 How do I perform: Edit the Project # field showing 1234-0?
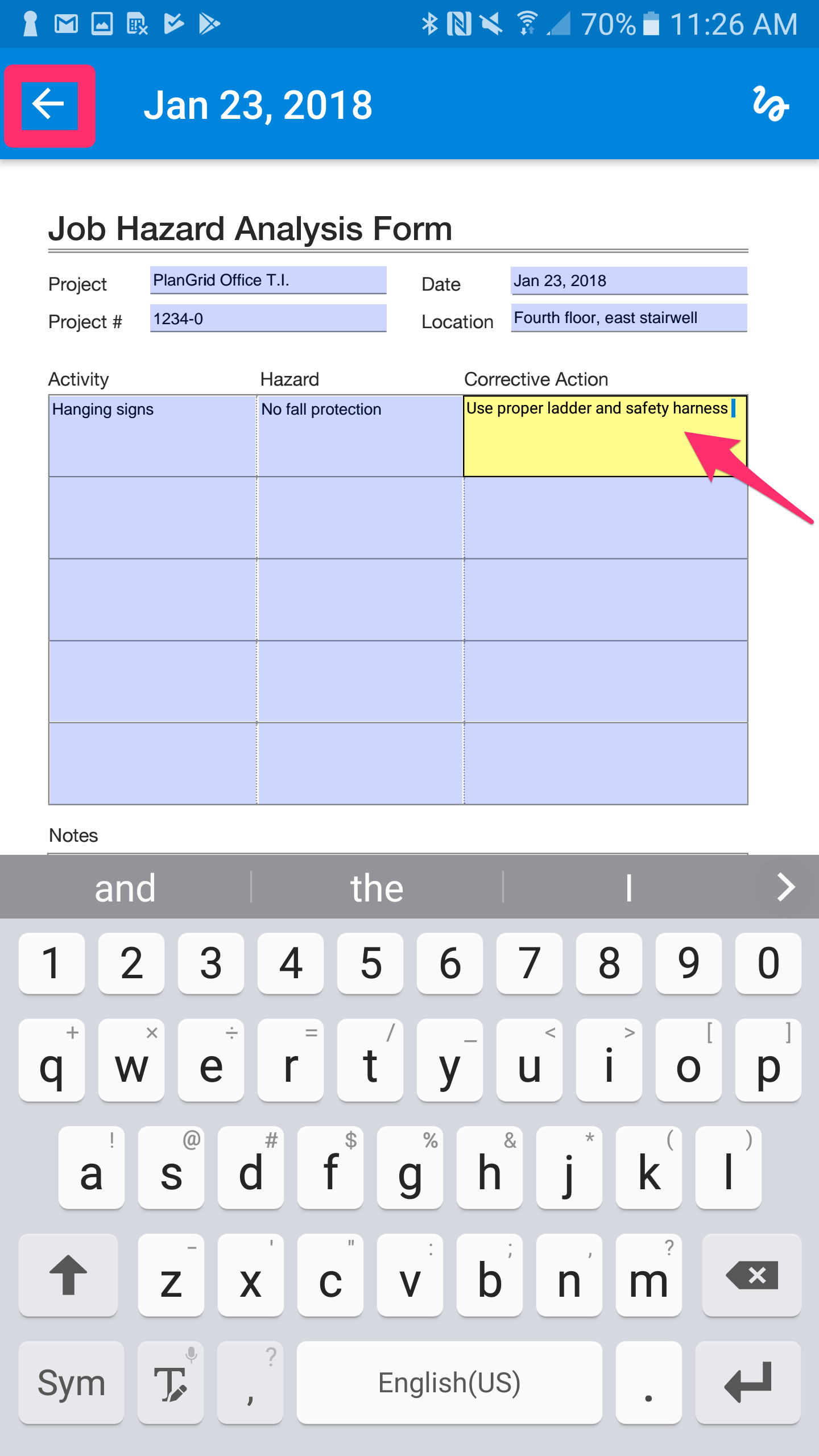268,318
